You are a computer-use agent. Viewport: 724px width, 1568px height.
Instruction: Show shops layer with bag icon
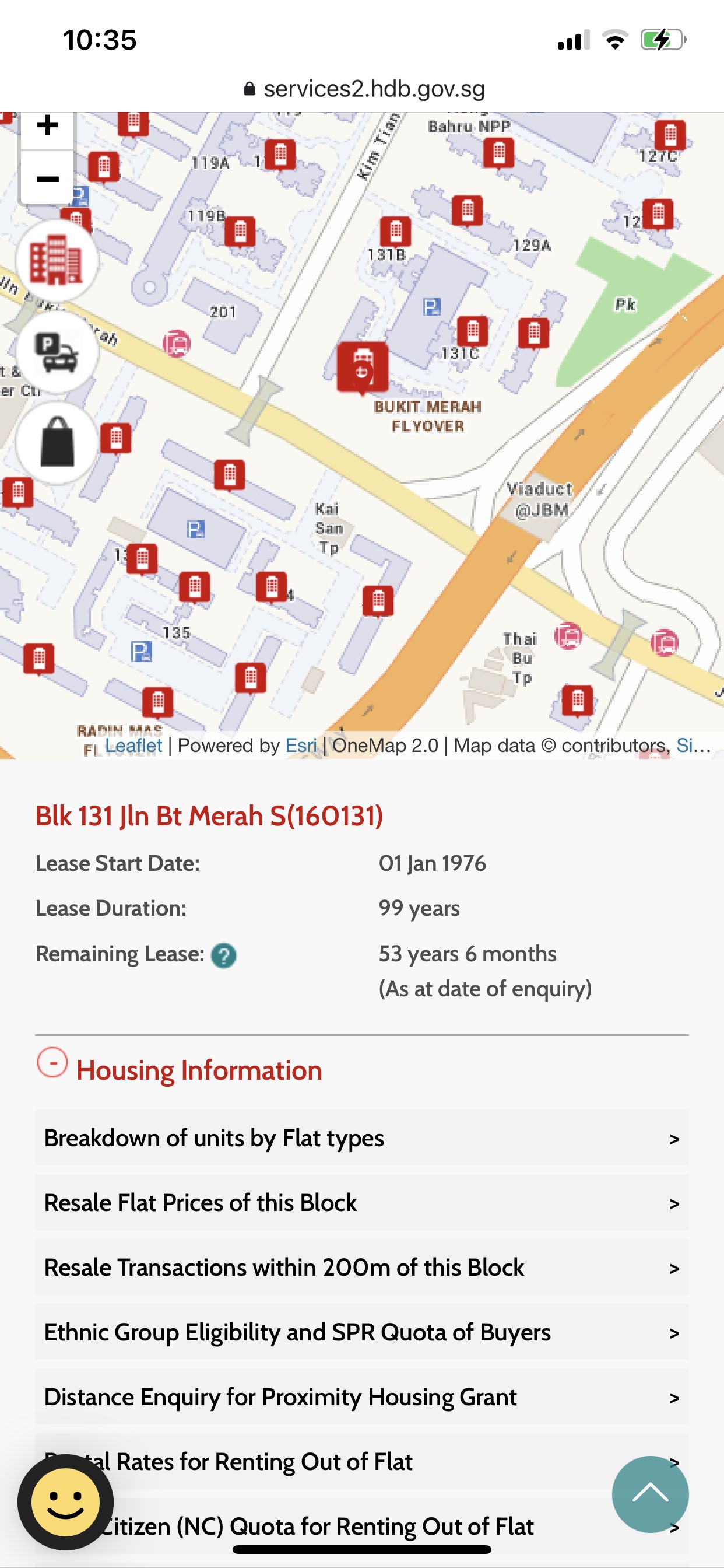tap(57, 443)
